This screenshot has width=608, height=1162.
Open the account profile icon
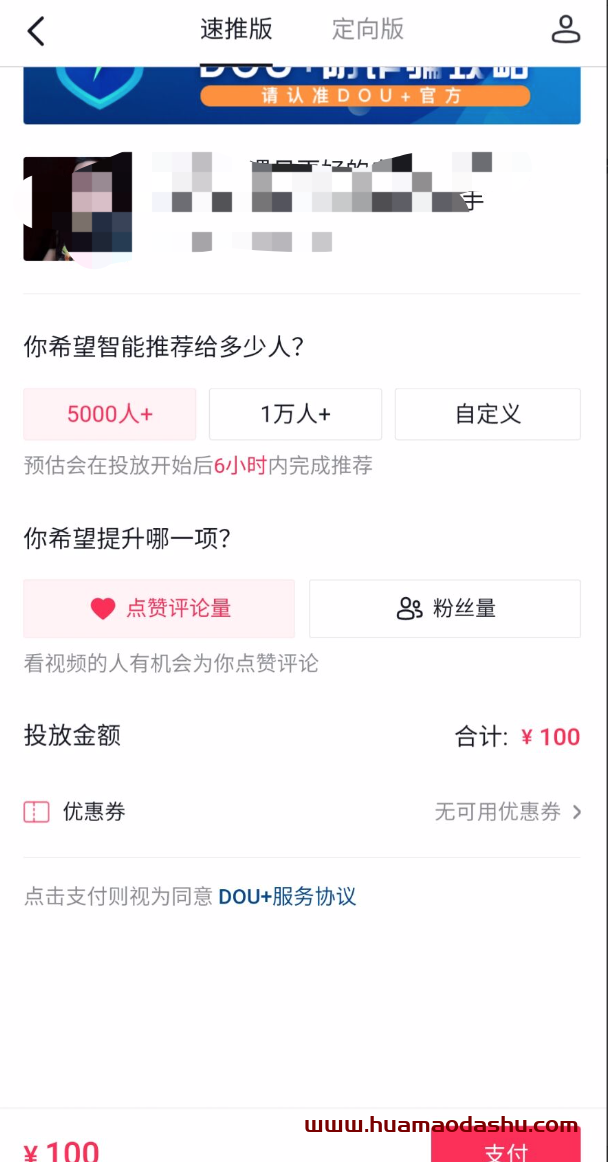coord(566,29)
